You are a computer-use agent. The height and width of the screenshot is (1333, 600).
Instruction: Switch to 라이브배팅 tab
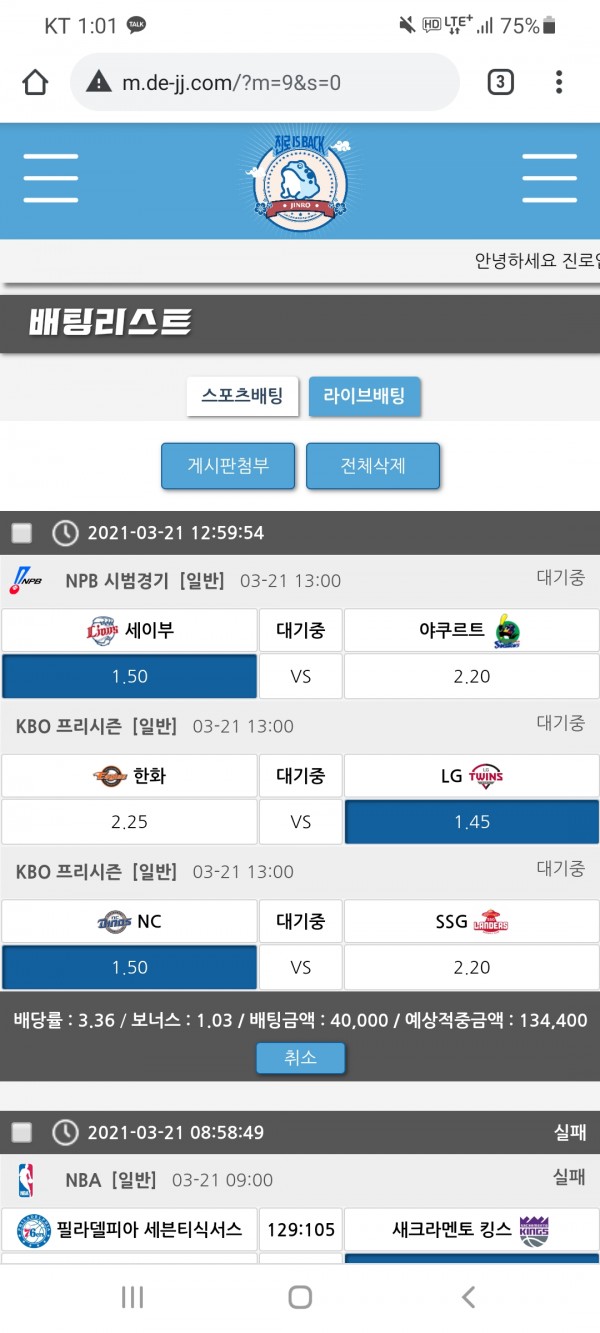364,395
